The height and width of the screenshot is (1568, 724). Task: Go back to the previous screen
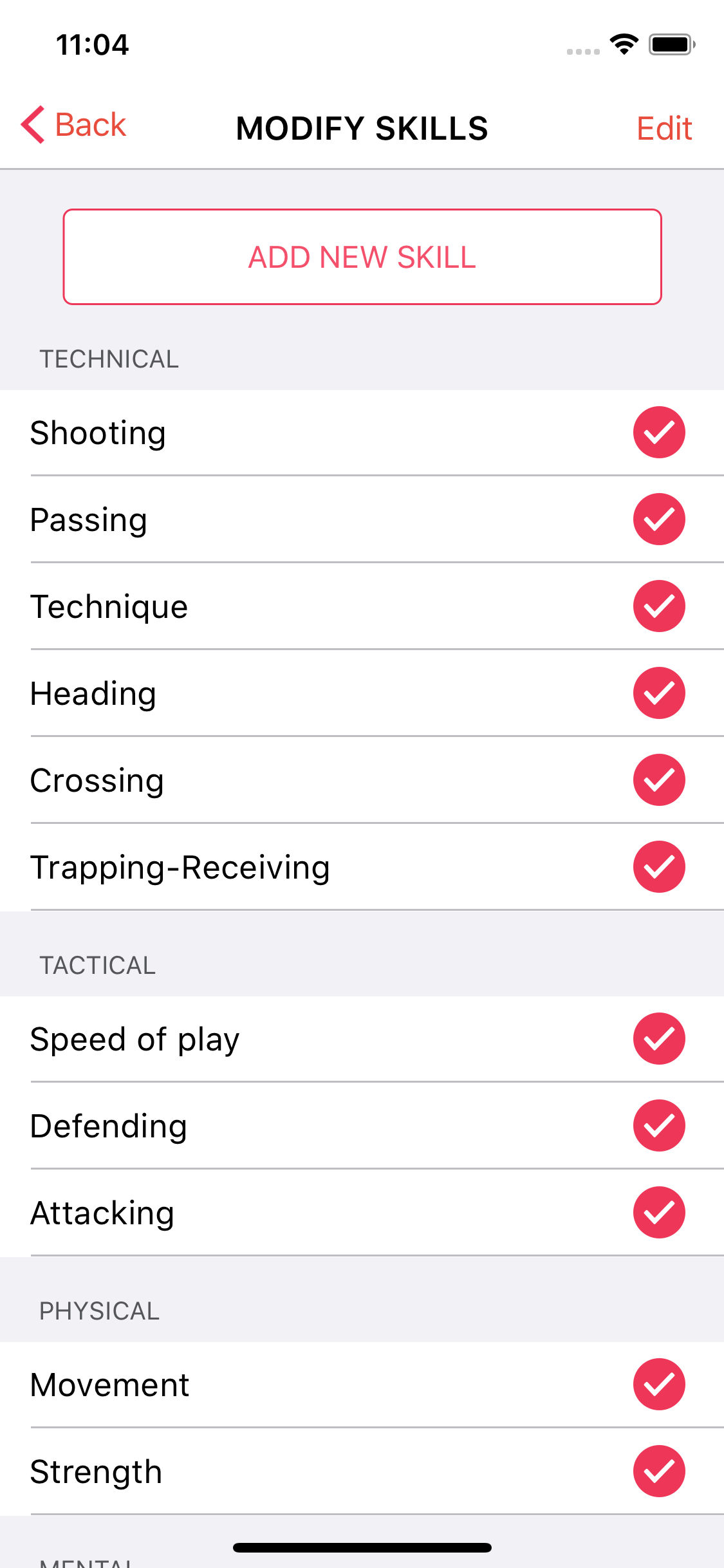coord(73,125)
